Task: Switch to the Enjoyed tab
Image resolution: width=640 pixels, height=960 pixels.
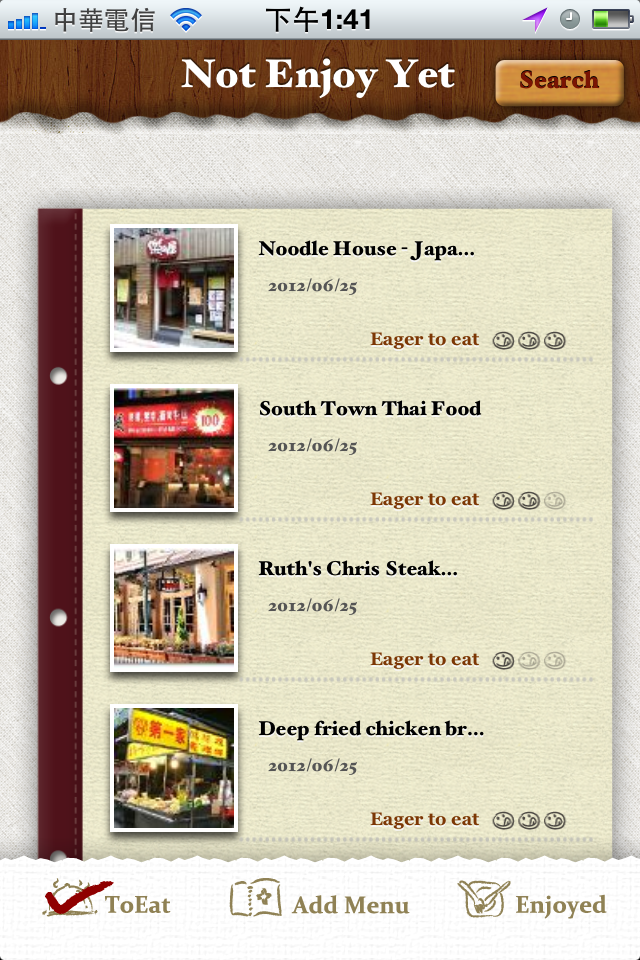Action: [532, 902]
